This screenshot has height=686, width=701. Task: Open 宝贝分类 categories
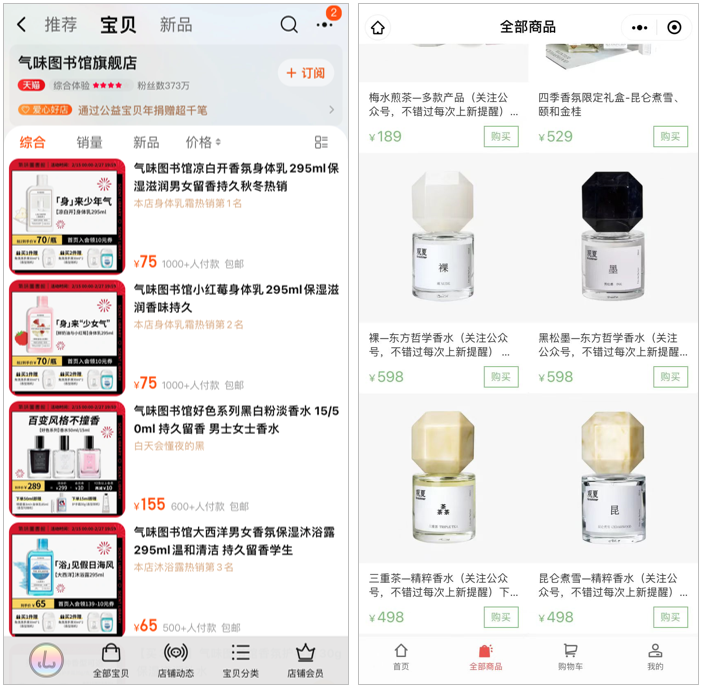pyautogui.click(x=240, y=661)
